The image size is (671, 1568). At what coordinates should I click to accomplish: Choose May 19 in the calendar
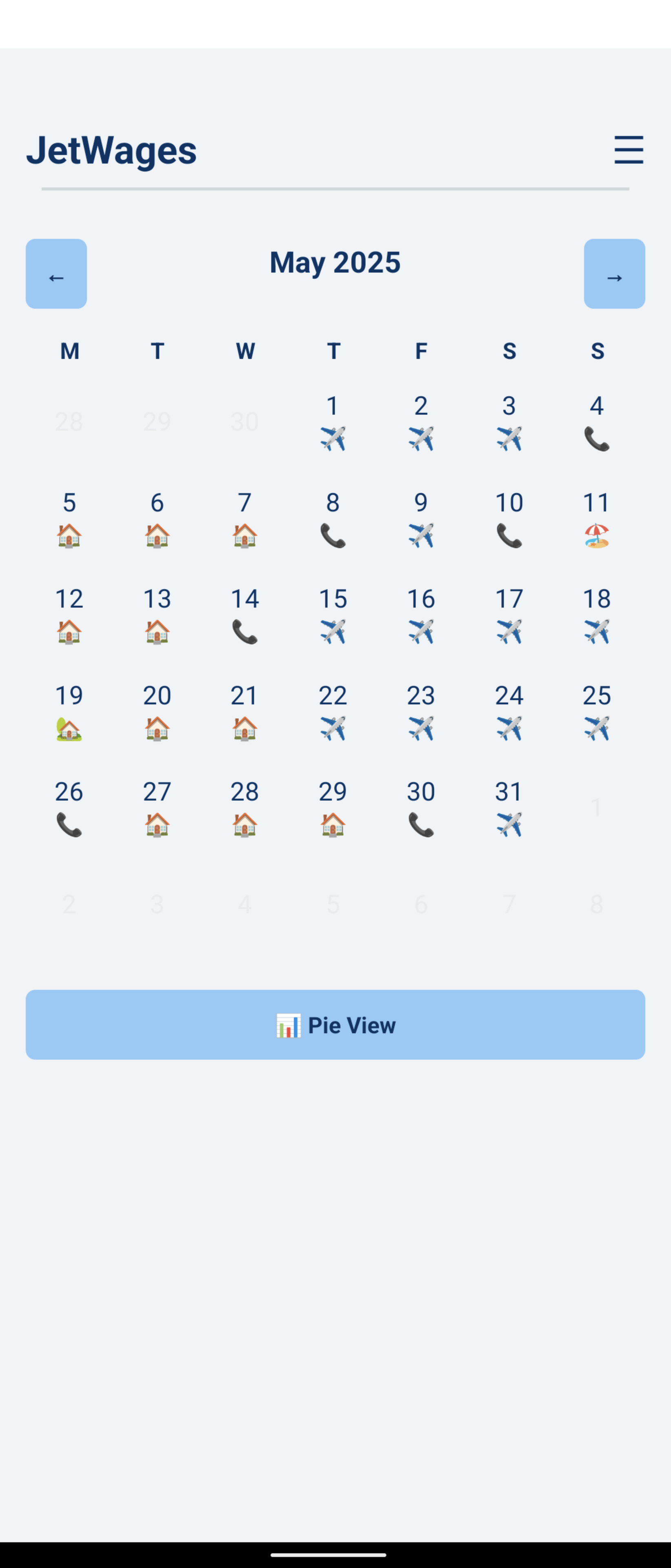point(69,712)
